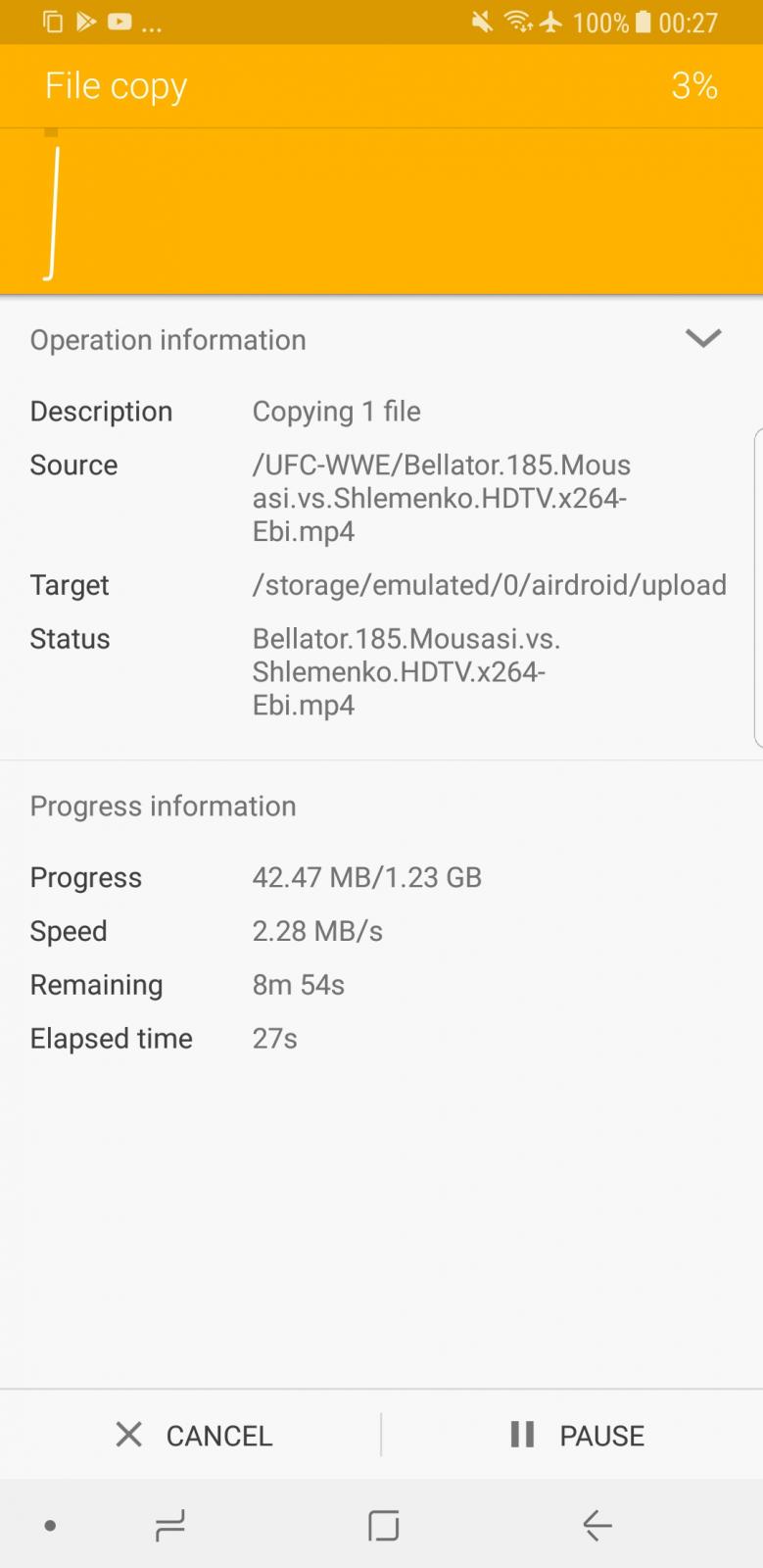763x1568 pixels.
Task: Go to the home screen
Action: pyautogui.click(x=383, y=1525)
